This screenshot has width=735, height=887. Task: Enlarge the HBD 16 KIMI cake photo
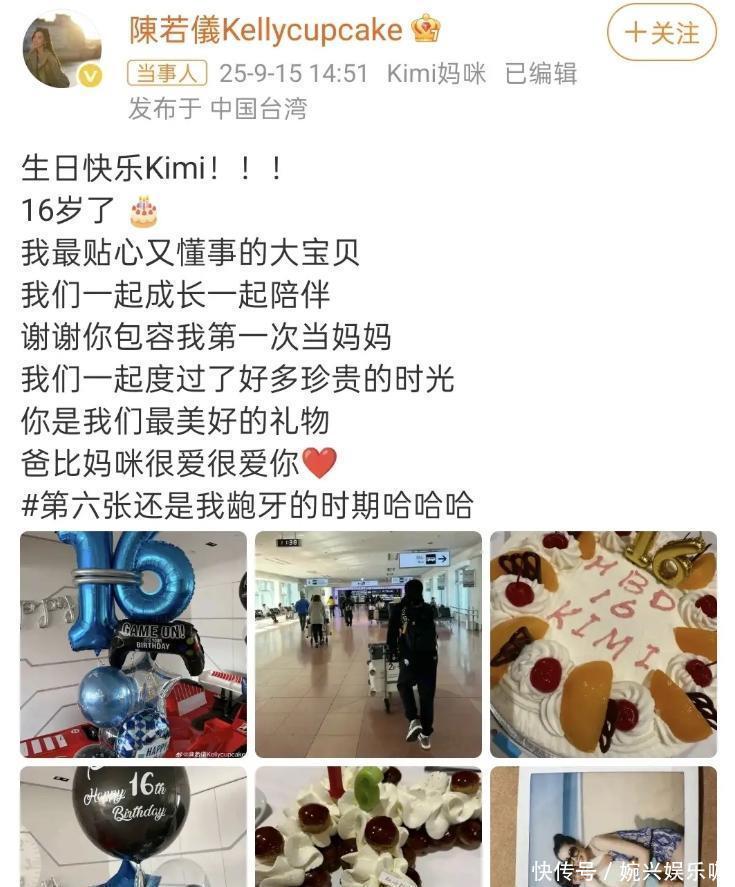click(x=603, y=644)
